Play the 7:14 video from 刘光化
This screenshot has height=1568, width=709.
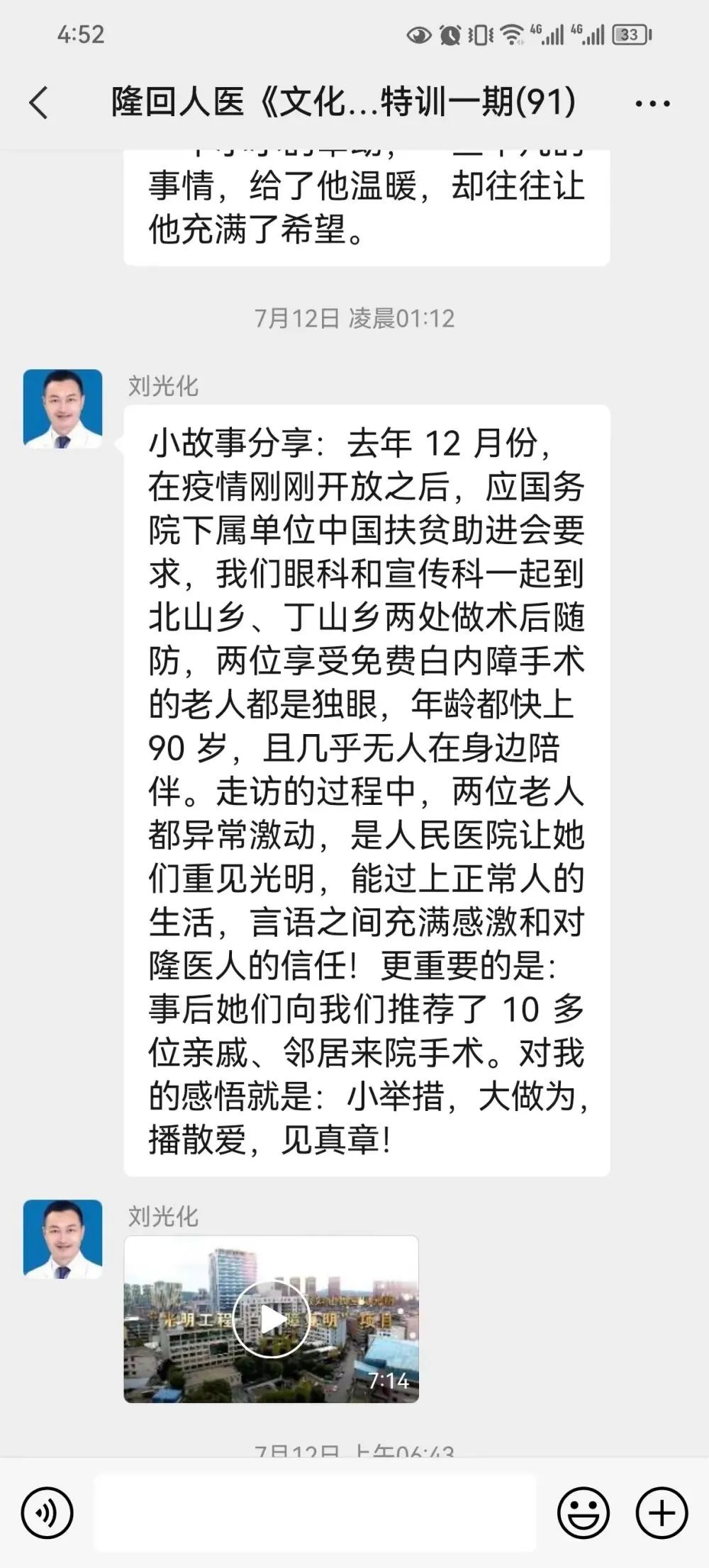coord(271,1319)
